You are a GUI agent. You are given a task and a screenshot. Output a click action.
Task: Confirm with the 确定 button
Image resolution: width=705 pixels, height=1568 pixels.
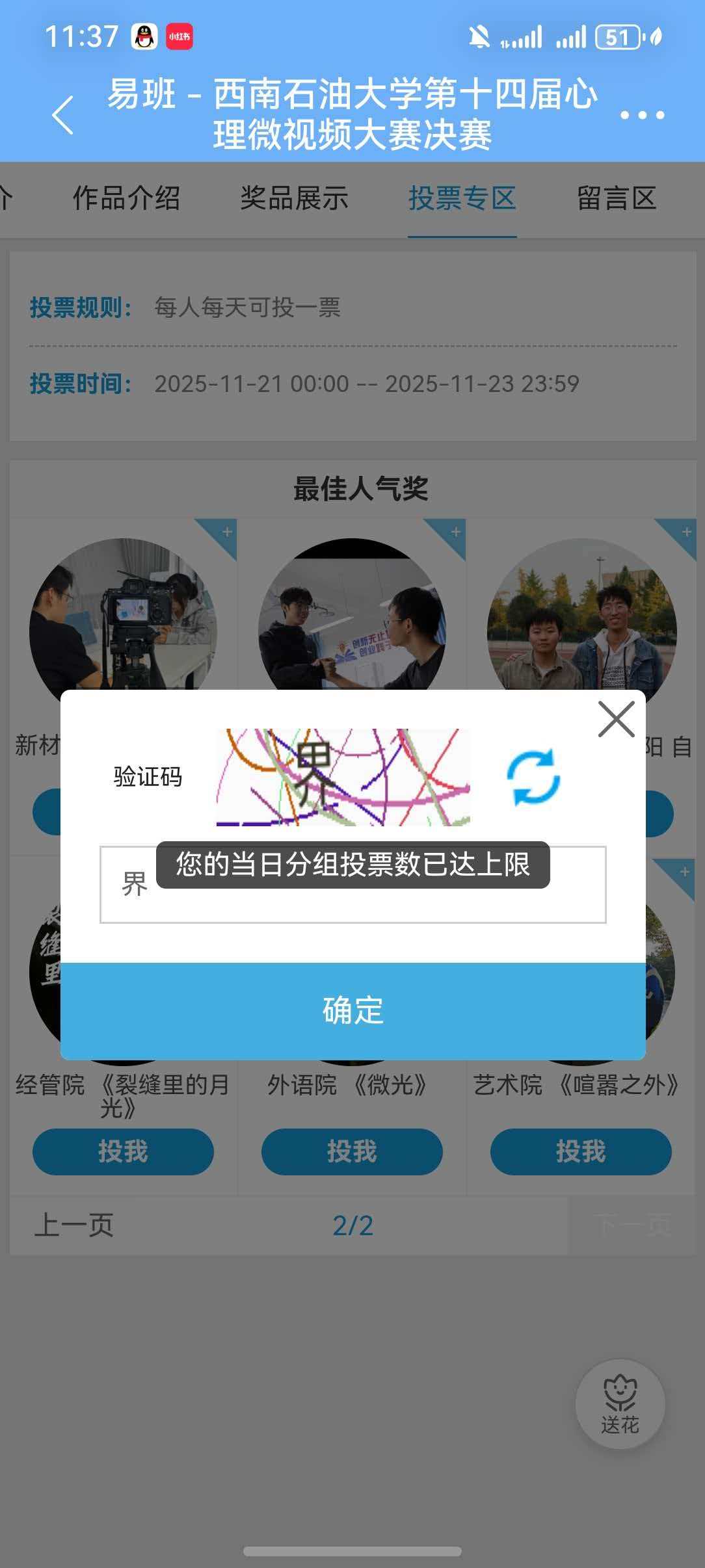tap(353, 1011)
